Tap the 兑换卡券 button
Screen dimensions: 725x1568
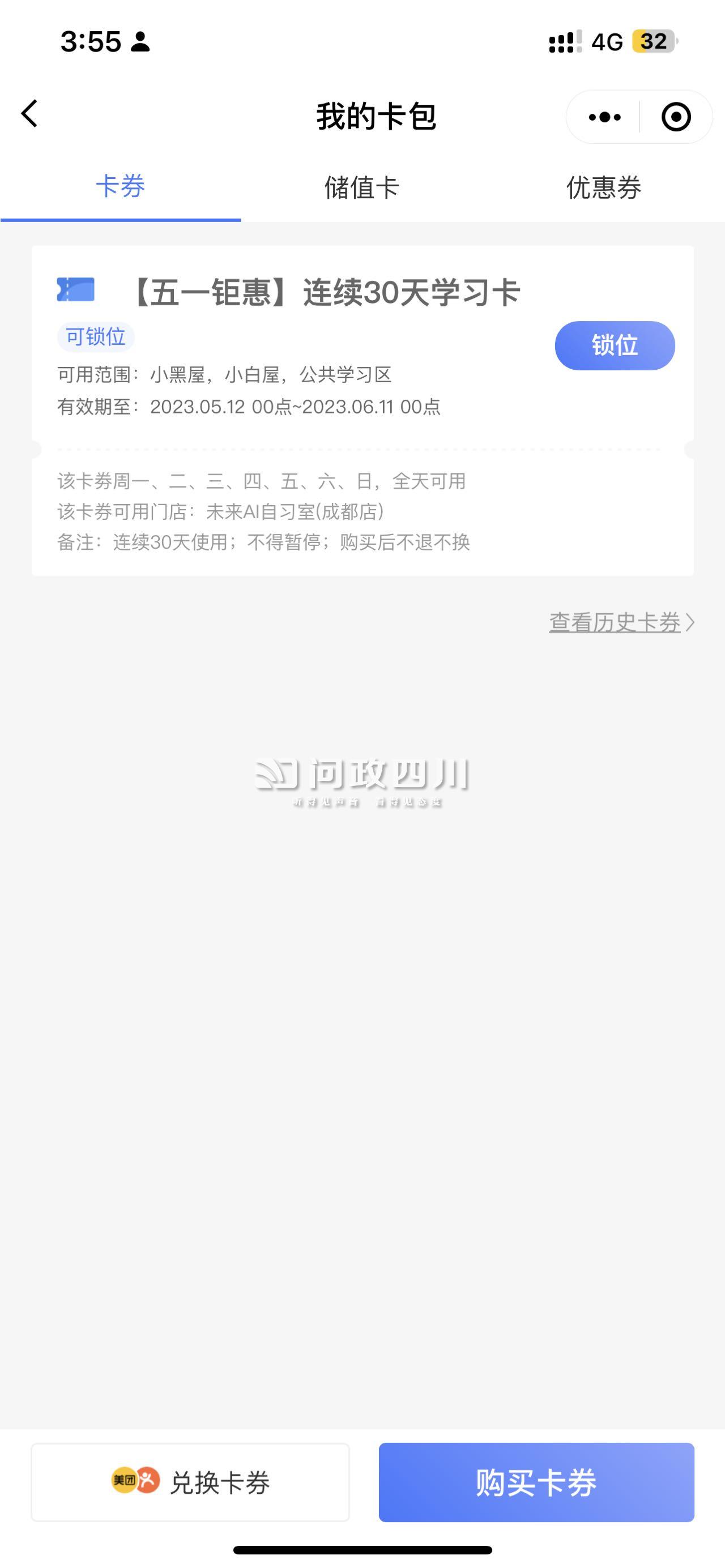click(x=190, y=1481)
